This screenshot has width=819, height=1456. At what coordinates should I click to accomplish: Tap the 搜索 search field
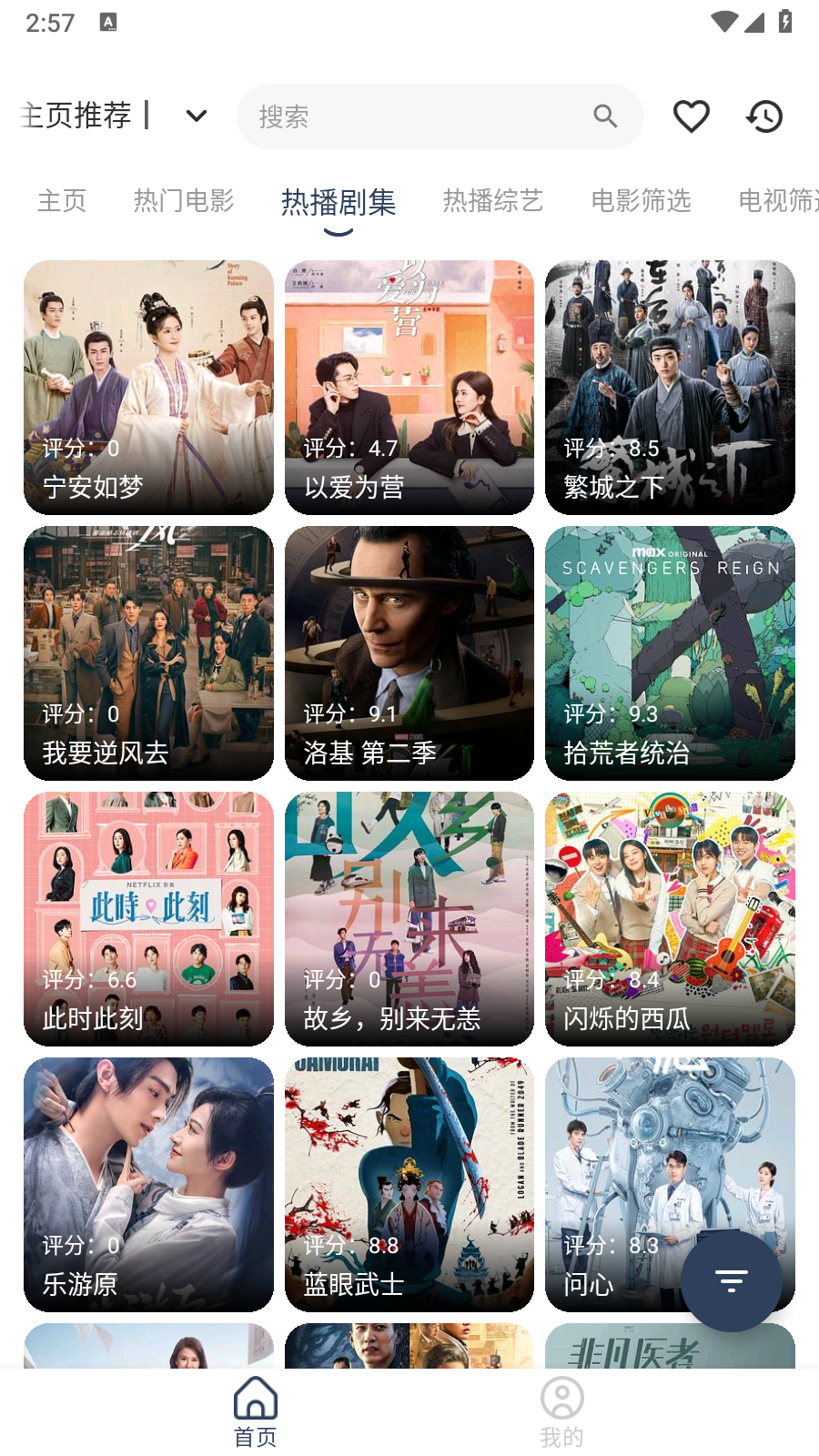[419, 116]
